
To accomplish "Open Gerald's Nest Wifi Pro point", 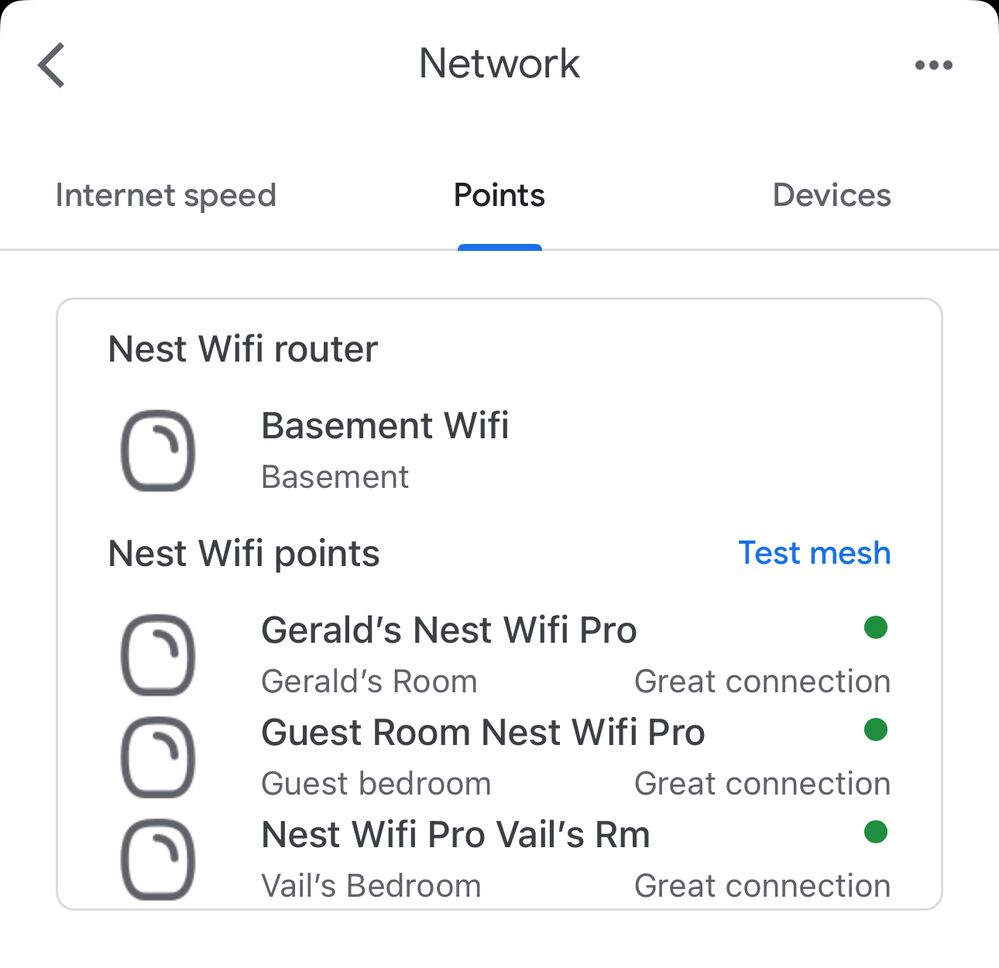I will point(449,653).
